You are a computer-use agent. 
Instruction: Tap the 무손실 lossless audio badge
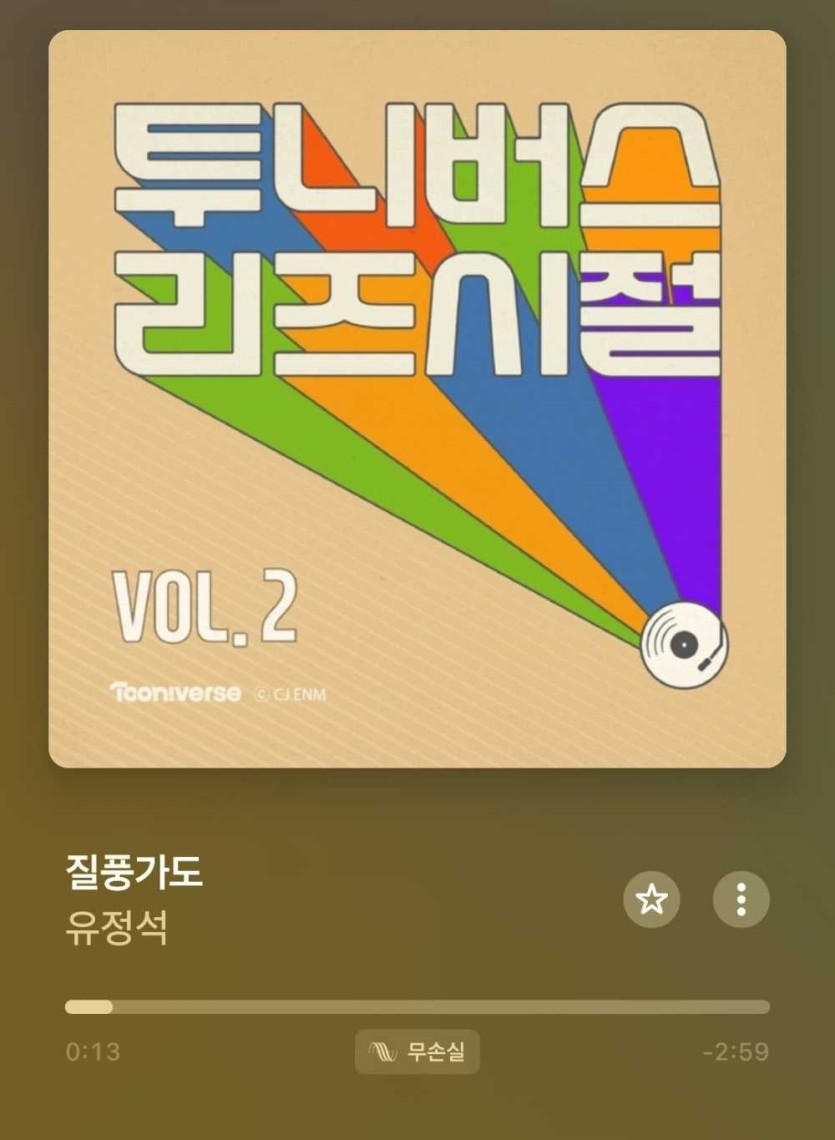417,1052
